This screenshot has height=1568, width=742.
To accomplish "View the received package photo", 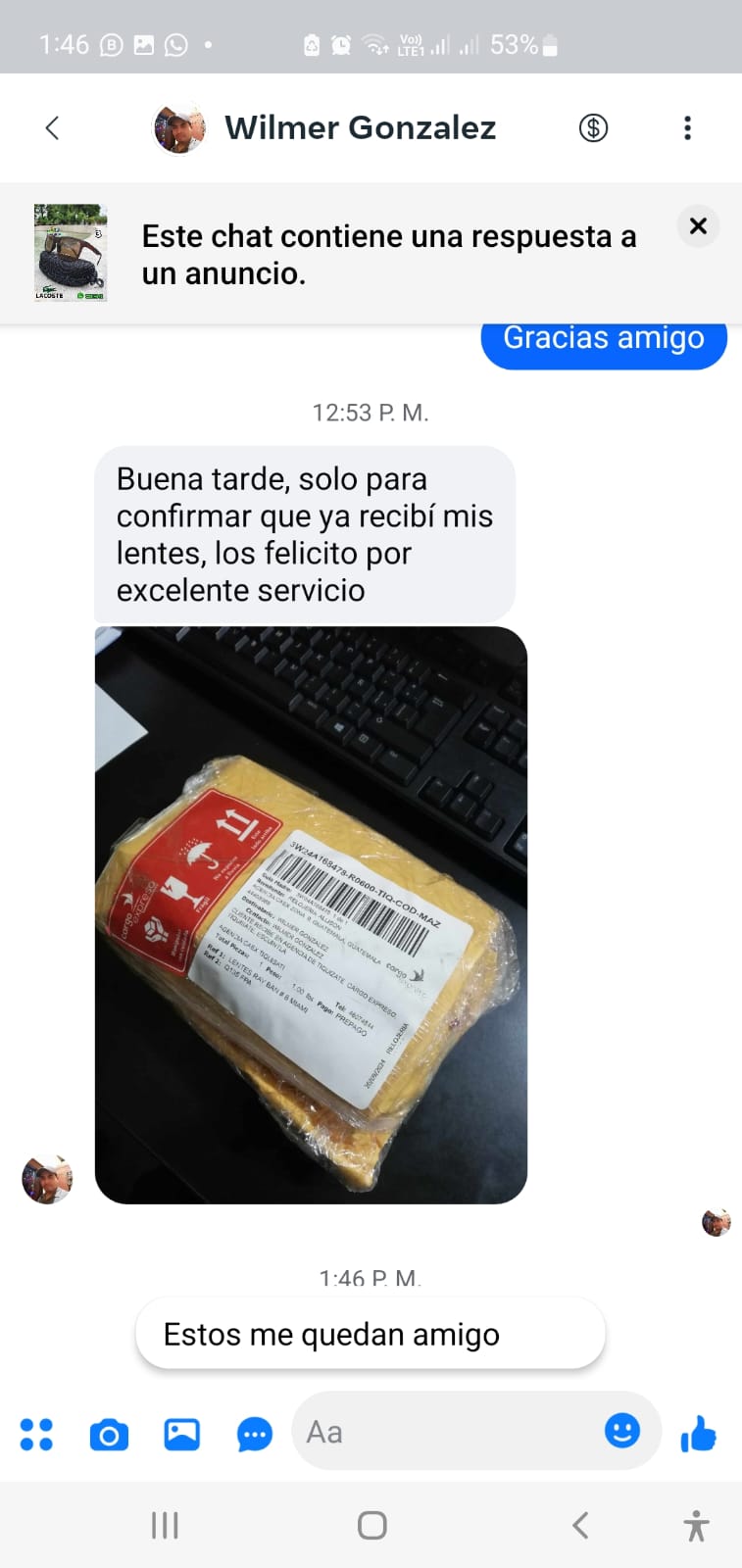I will [x=311, y=914].
